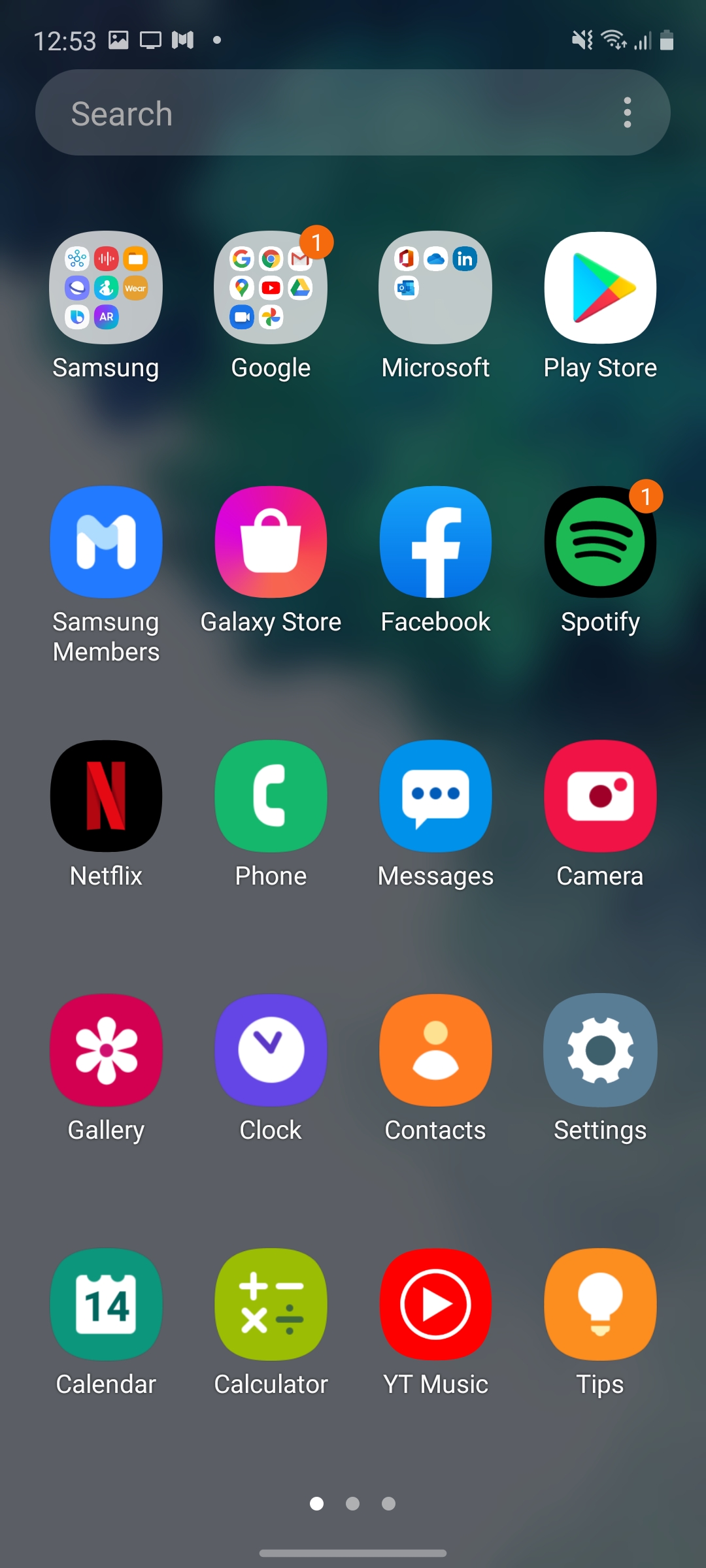
Task: Open the Facebook app
Action: click(x=435, y=542)
